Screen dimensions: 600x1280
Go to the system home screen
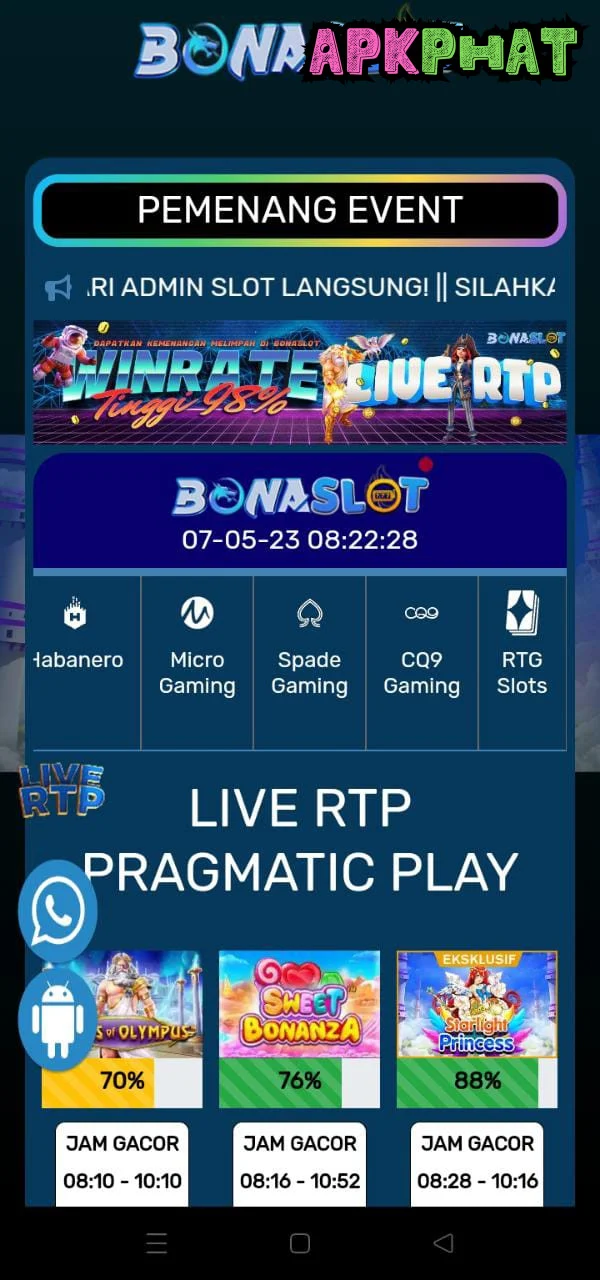coord(300,1243)
